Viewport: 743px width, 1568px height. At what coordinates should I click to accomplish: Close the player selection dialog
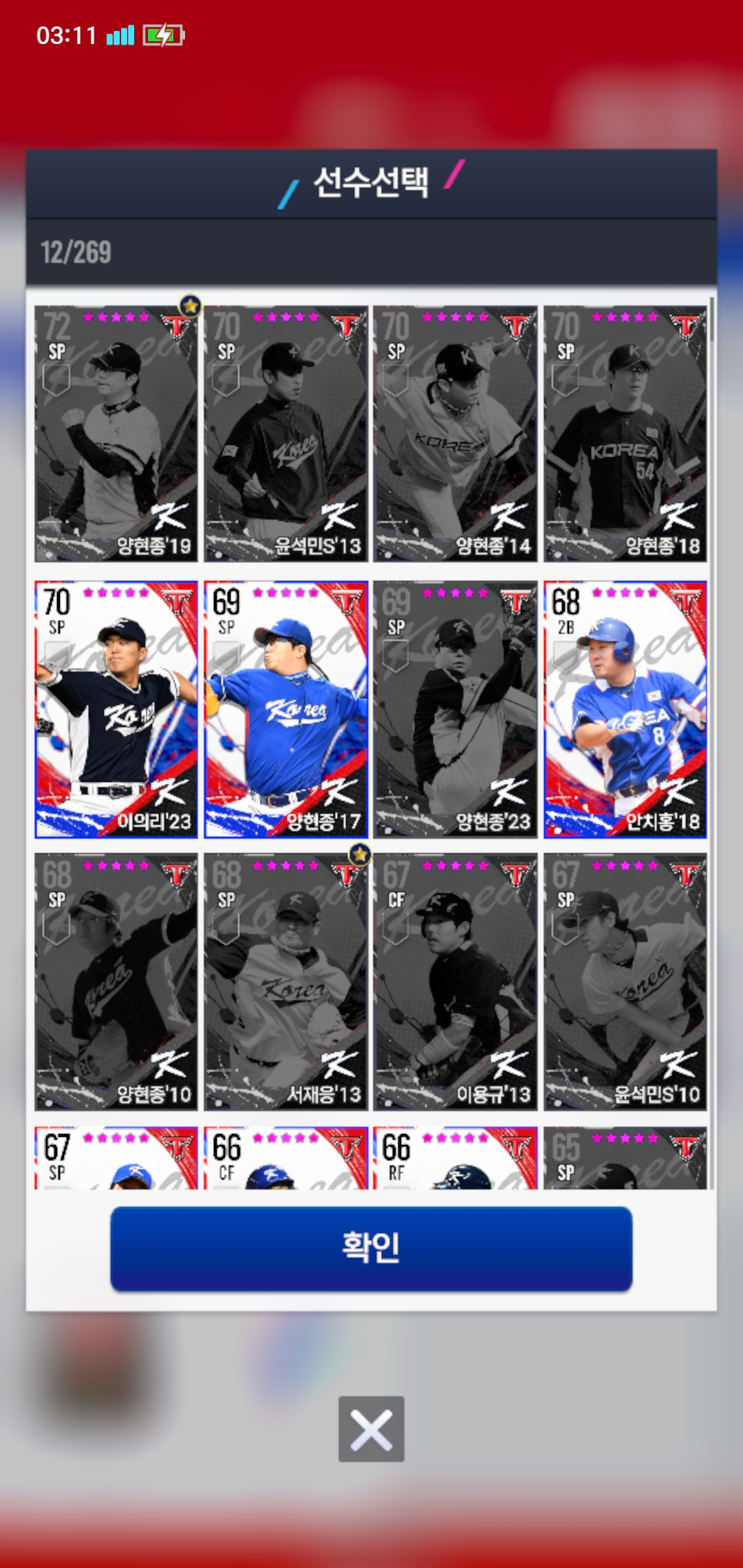[371, 1428]
